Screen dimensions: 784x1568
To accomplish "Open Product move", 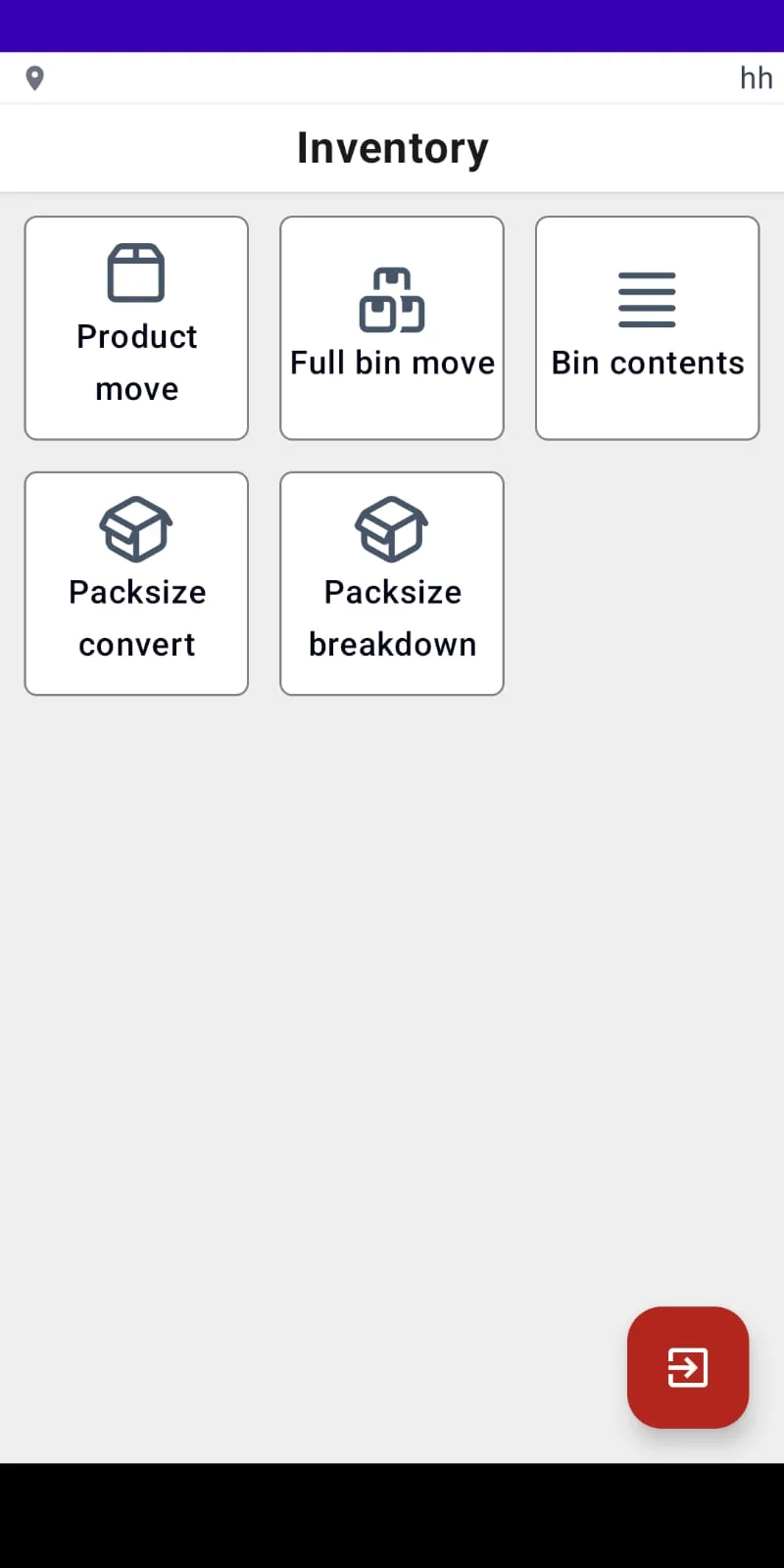I will click(136, 328).
